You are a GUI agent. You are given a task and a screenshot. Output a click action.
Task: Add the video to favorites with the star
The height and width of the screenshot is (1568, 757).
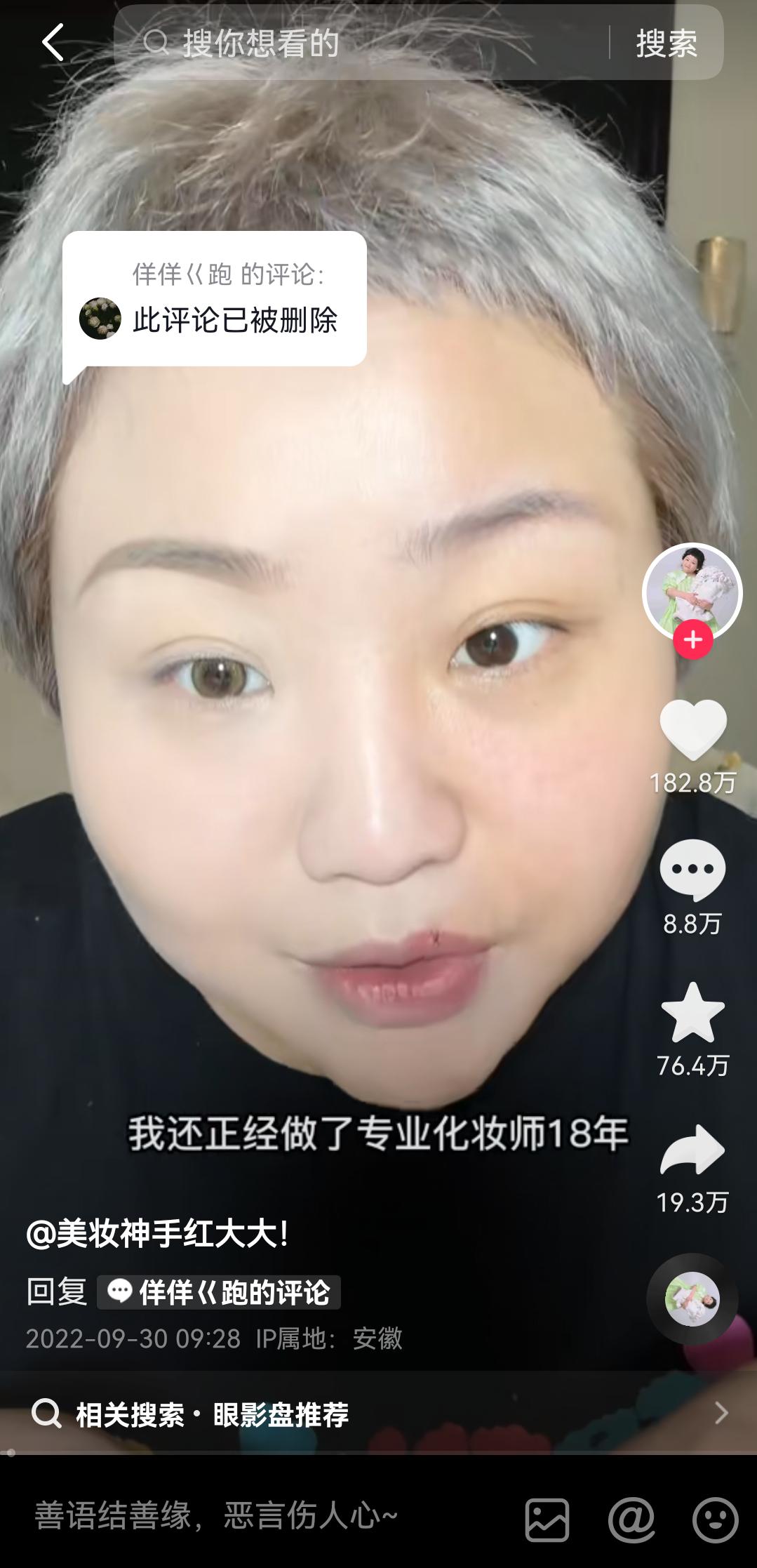[x=692, y=1013]
